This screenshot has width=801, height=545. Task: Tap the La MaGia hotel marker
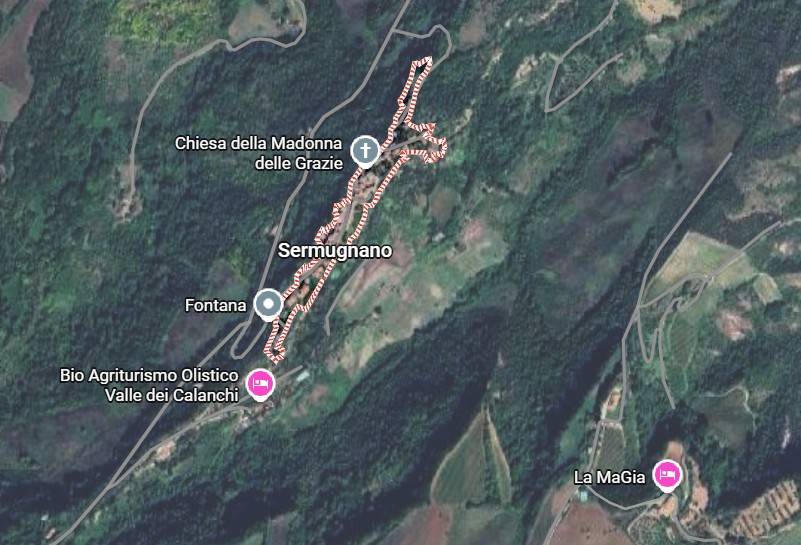coord(667,474)
